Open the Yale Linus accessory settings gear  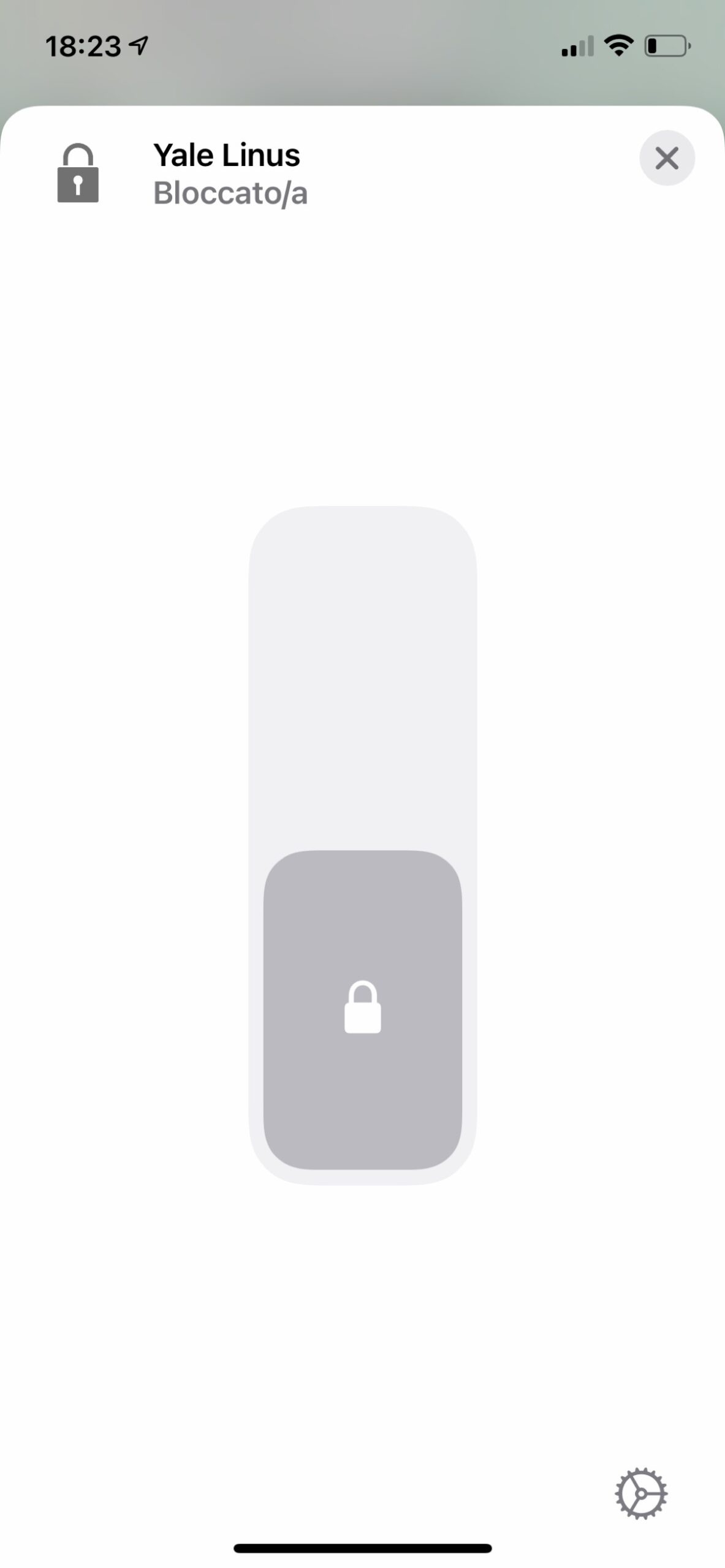click(x=640, y=1493)
